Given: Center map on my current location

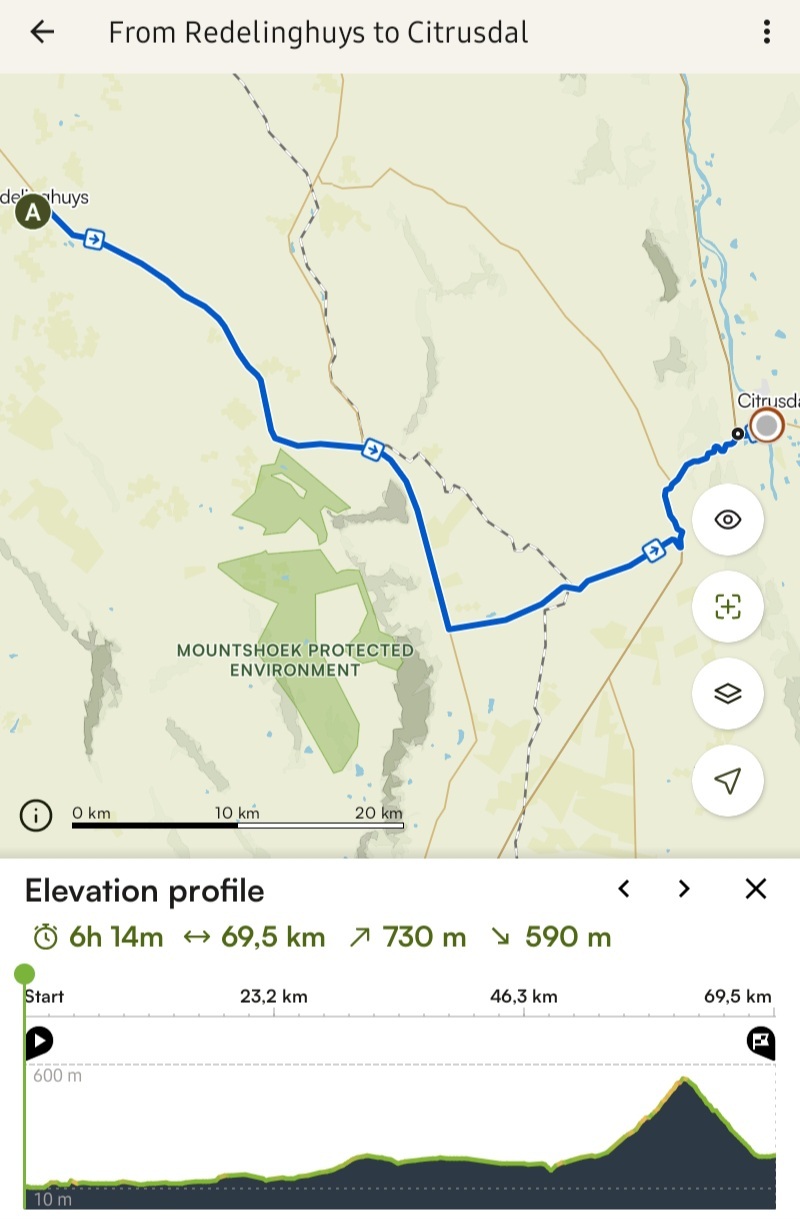Looking at the screenshot, I should [728, 781].
